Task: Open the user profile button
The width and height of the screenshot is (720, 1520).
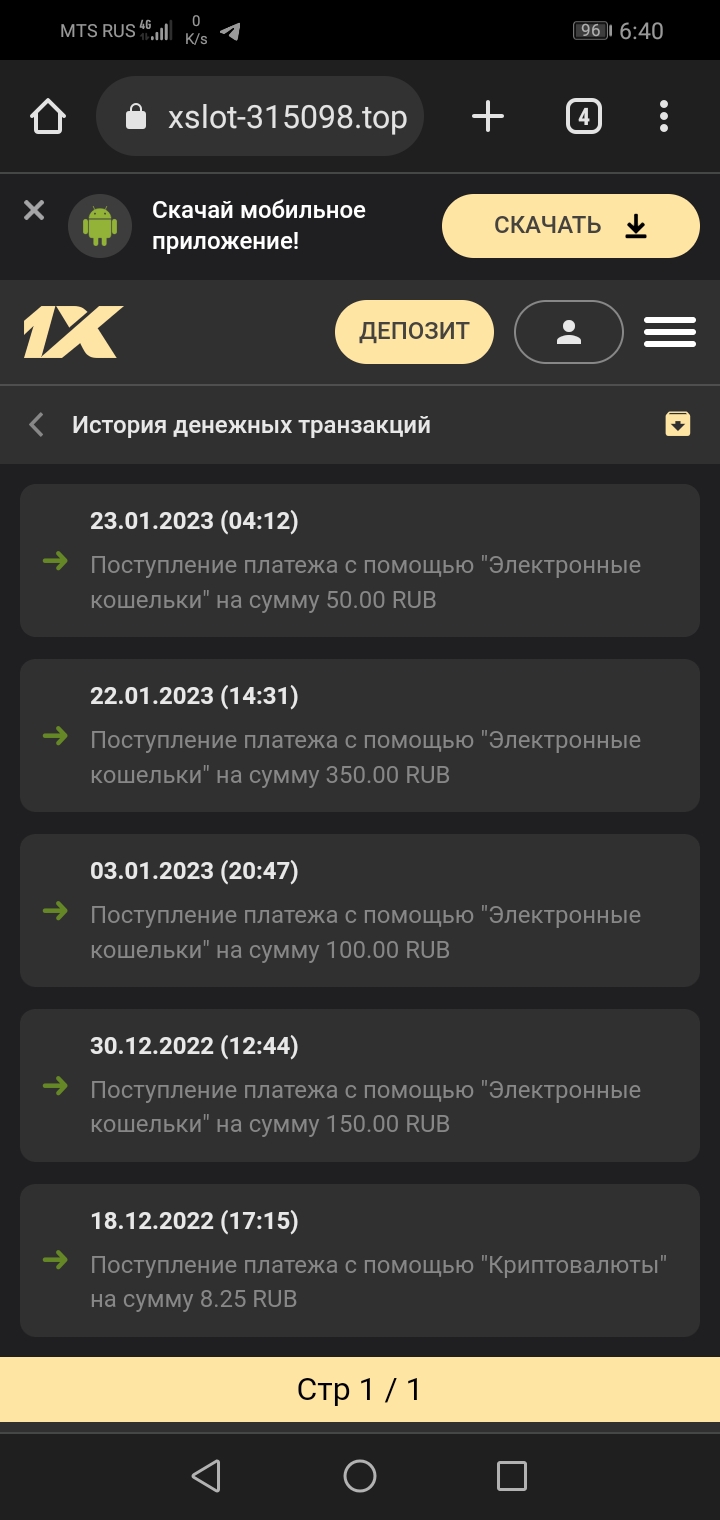Action: [568, 332]
